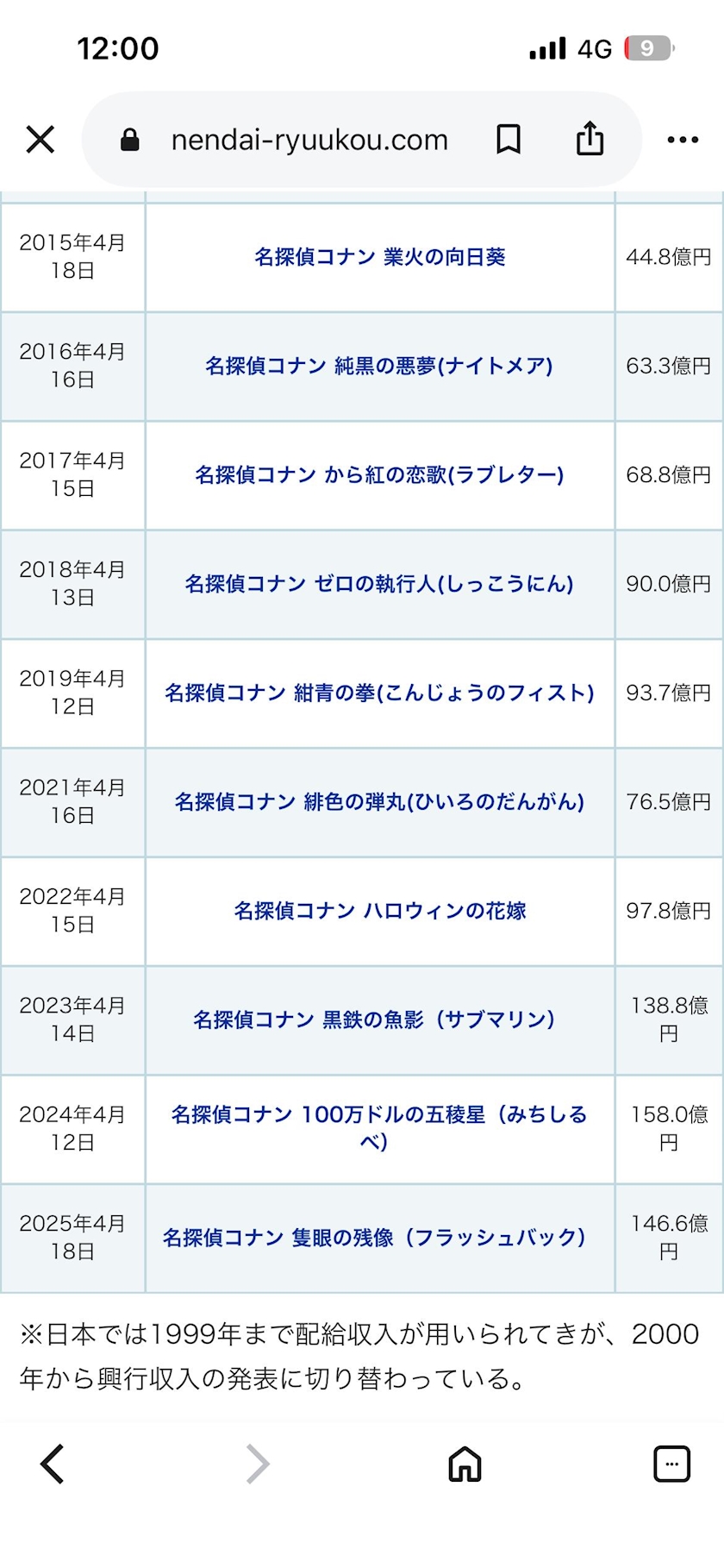The image size is (724, 1568).
Task: Open the three-dot overflow menu
Action: (683, 140)
